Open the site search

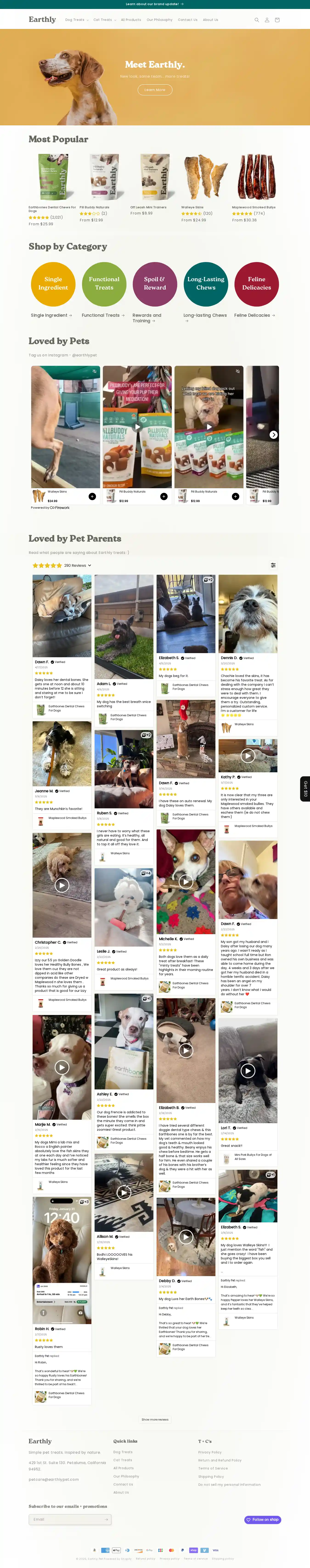(x=256, y=20)
